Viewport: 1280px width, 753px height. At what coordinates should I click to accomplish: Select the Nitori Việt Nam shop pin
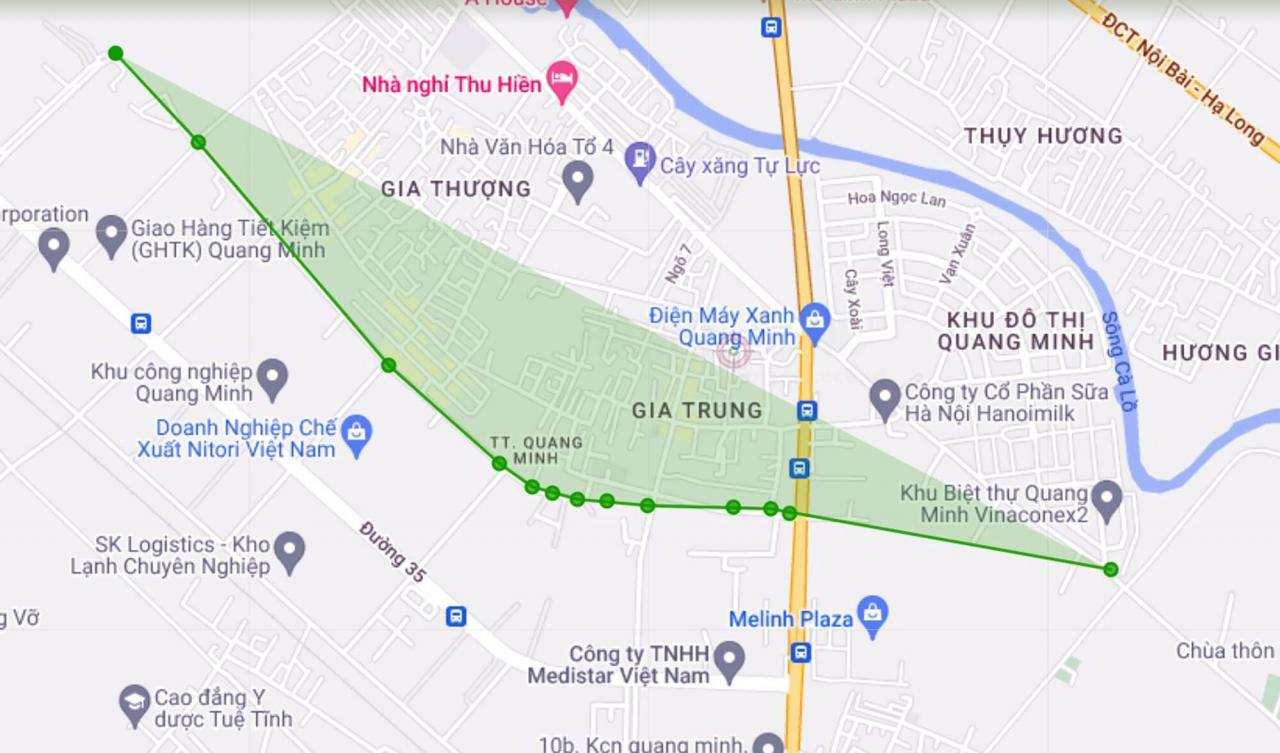(x=355, y=436)
